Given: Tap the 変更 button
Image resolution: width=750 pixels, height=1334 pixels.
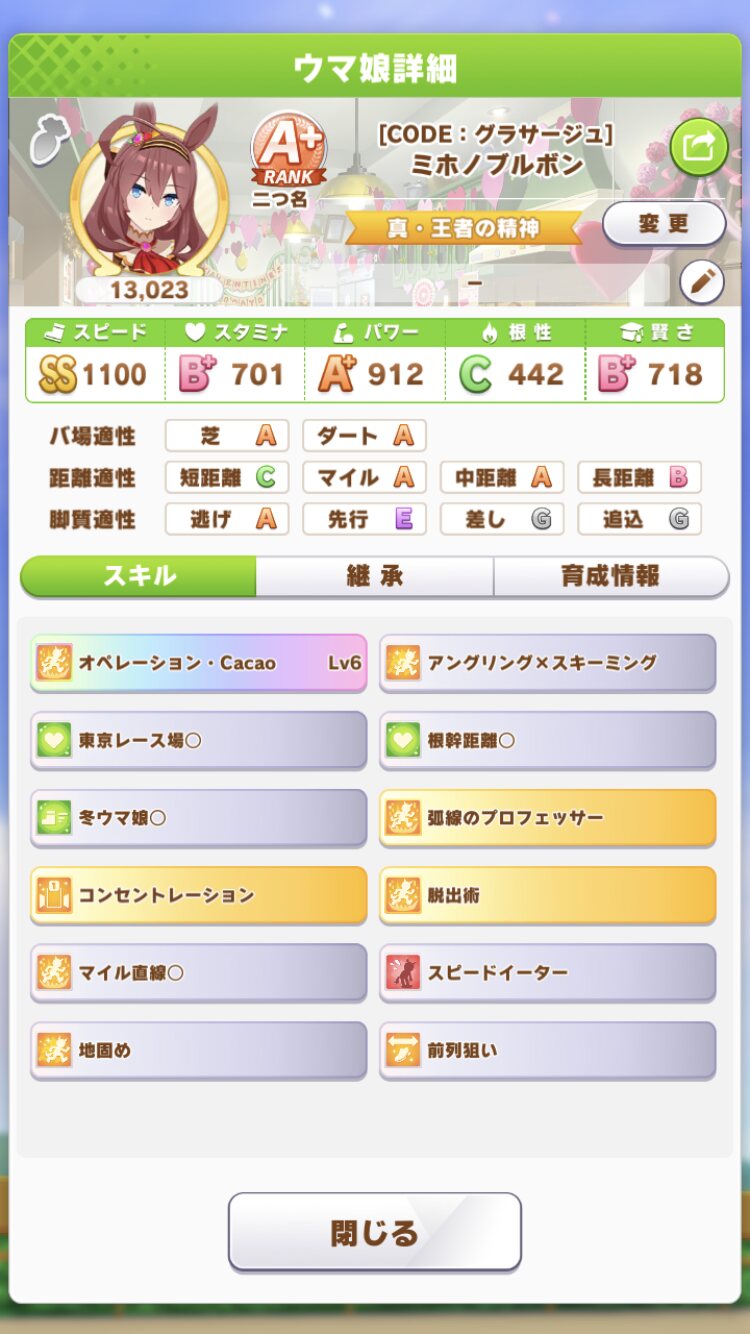Looking at the screenshot, I should coord(664,223).
